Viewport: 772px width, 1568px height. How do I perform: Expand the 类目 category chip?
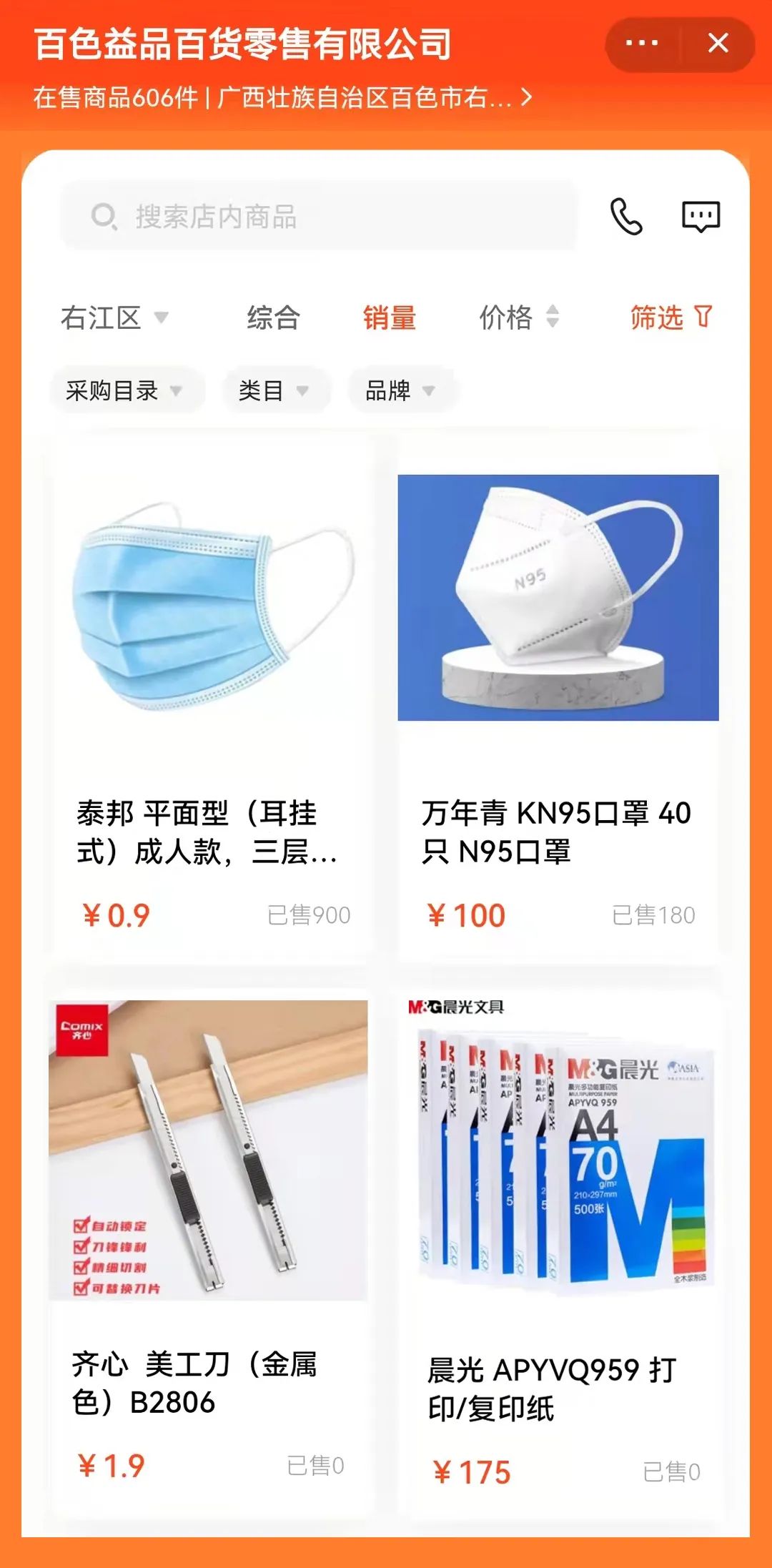[274, 390]
